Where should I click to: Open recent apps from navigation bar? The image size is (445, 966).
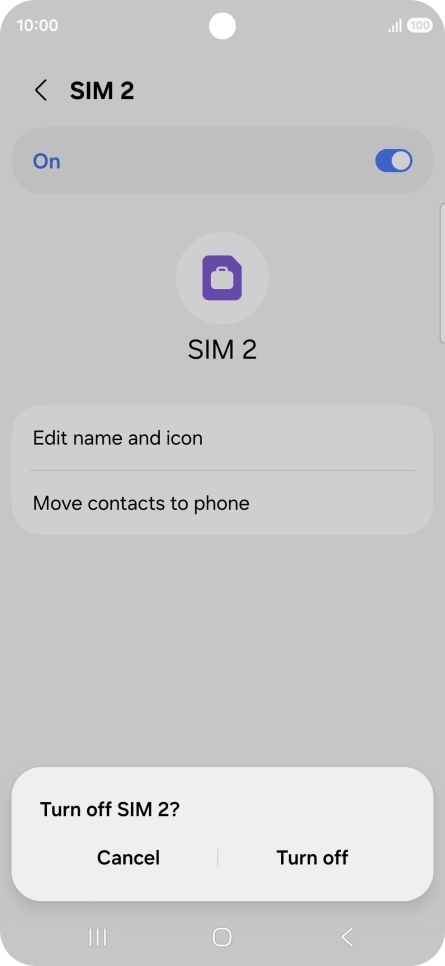(x=97, y=937)
